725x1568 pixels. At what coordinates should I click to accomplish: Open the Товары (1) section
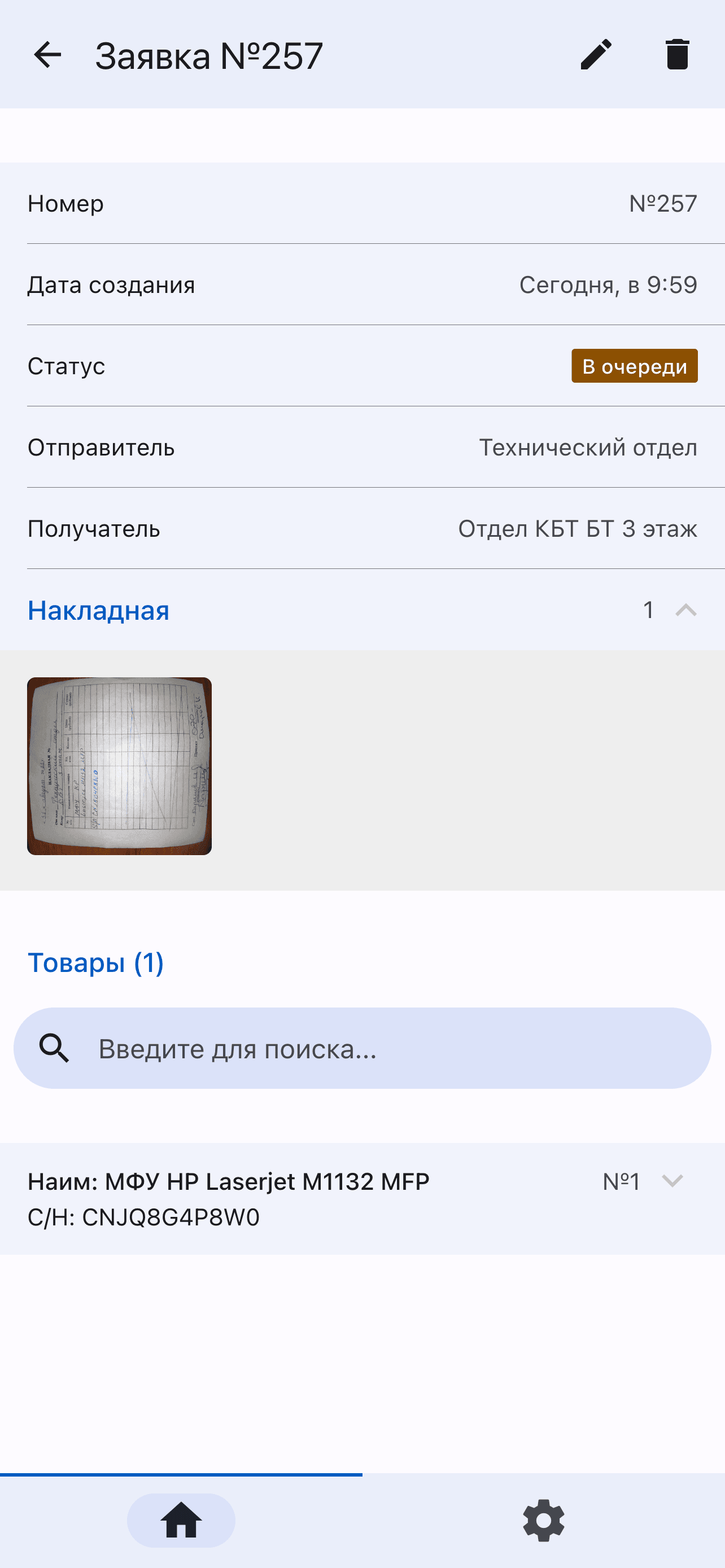point(95,962)
